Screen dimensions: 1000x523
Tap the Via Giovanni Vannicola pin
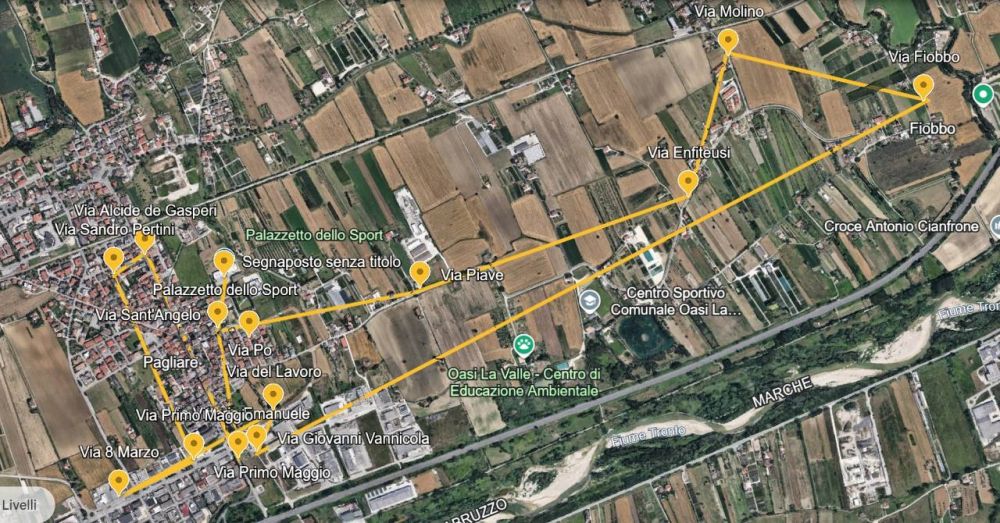coord(257,436)
